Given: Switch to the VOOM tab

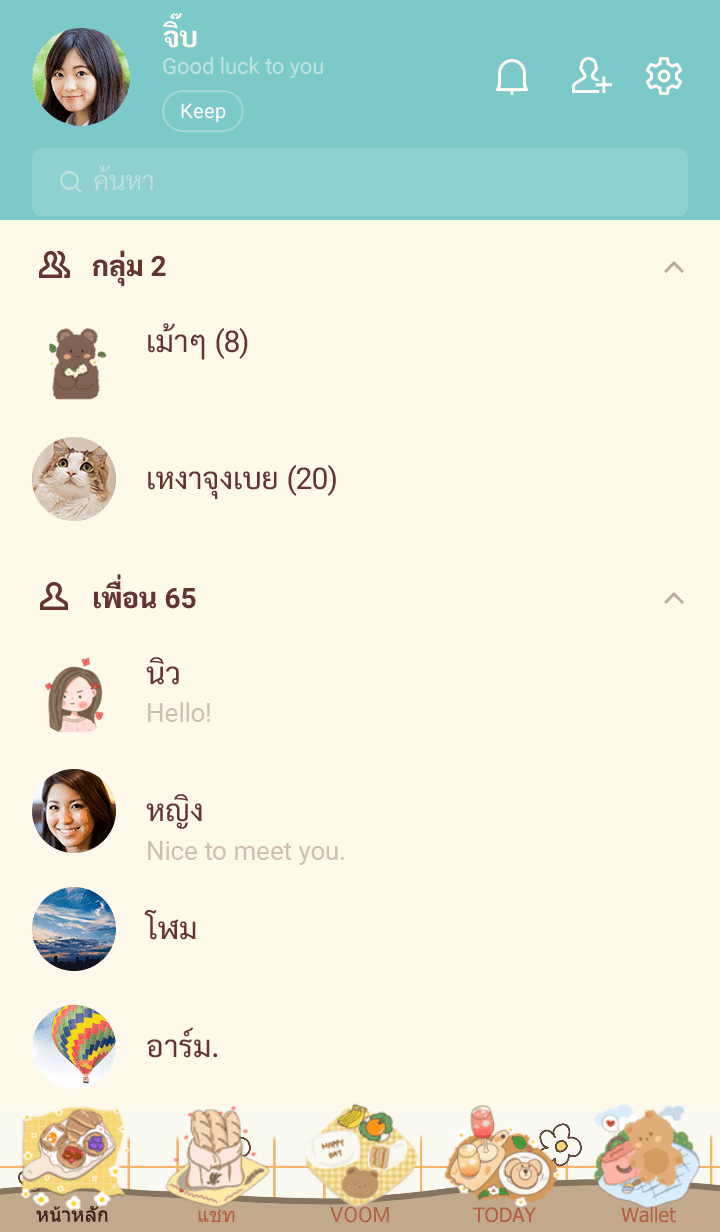Looking at the screenshot, I should [x=360, y=1170].
